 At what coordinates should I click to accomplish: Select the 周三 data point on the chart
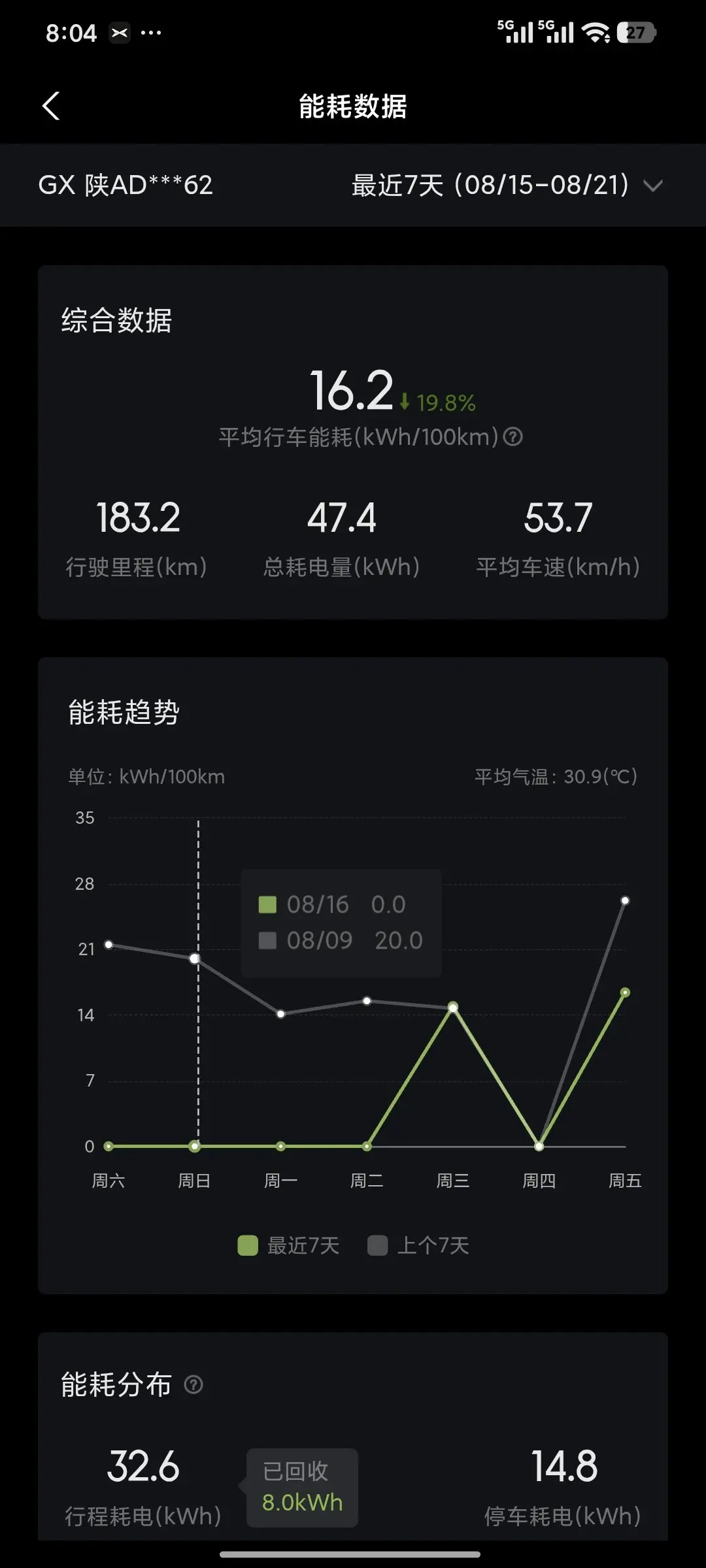[x=453, y=1007]
